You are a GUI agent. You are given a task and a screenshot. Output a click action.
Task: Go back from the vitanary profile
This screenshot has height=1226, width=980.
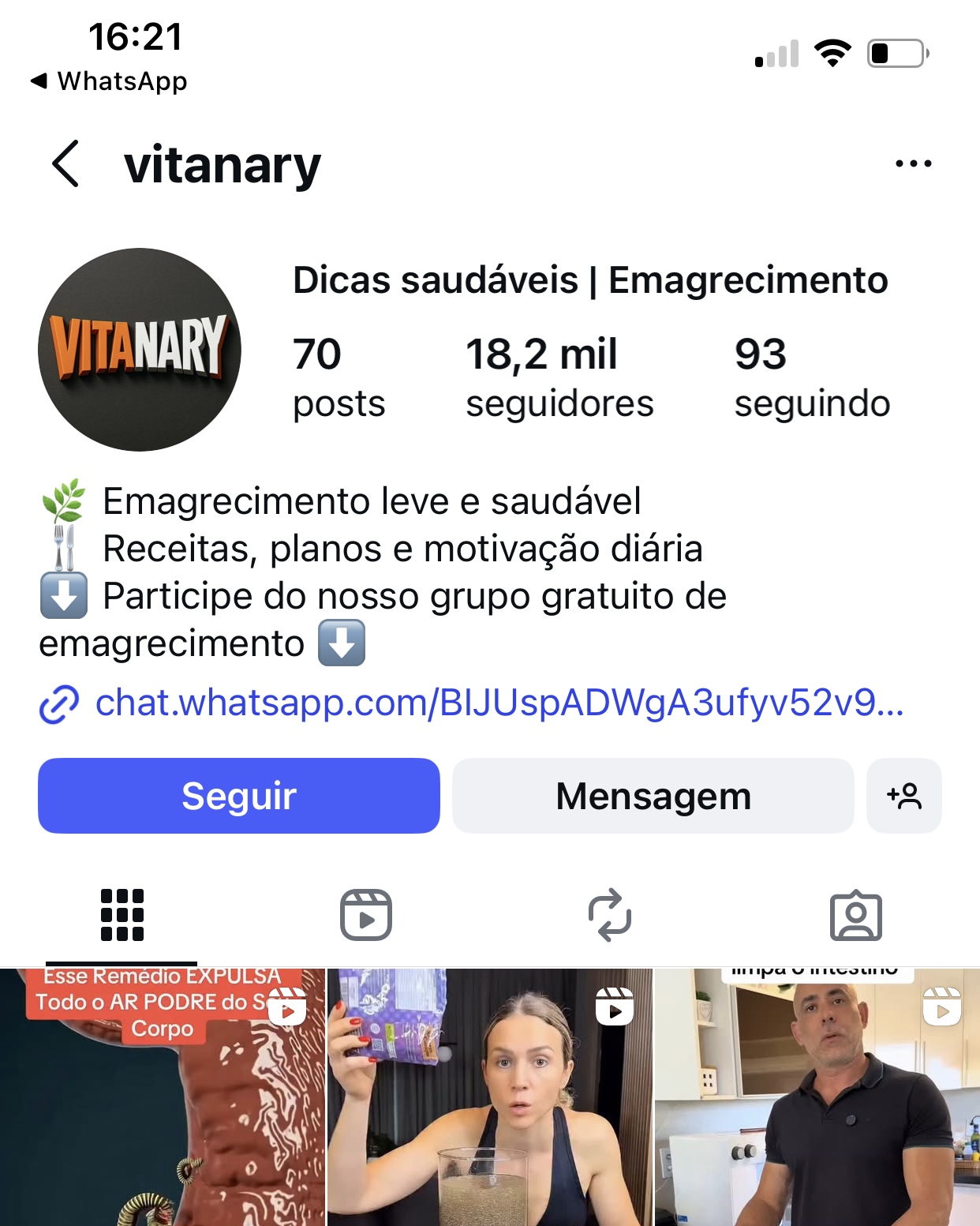click(65, 164)
